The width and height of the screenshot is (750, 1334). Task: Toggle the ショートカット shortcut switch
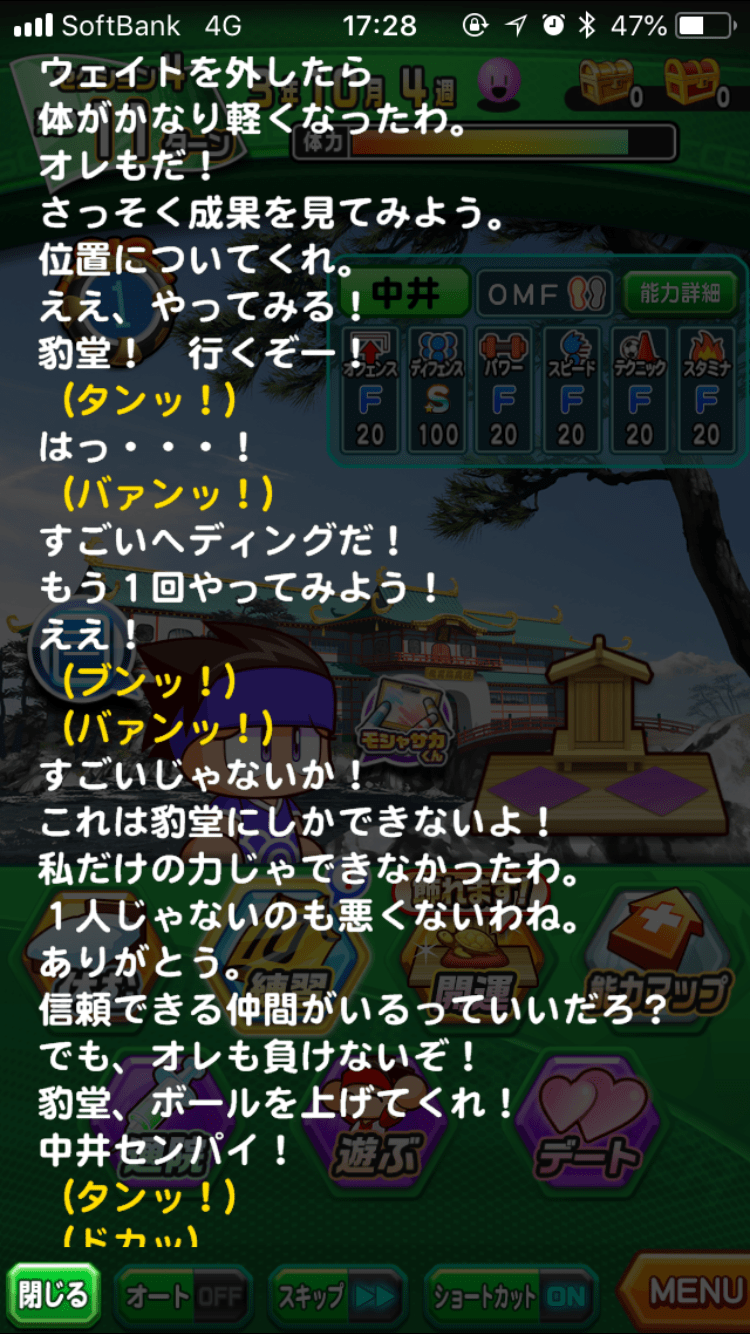[x=510, y=1296]
